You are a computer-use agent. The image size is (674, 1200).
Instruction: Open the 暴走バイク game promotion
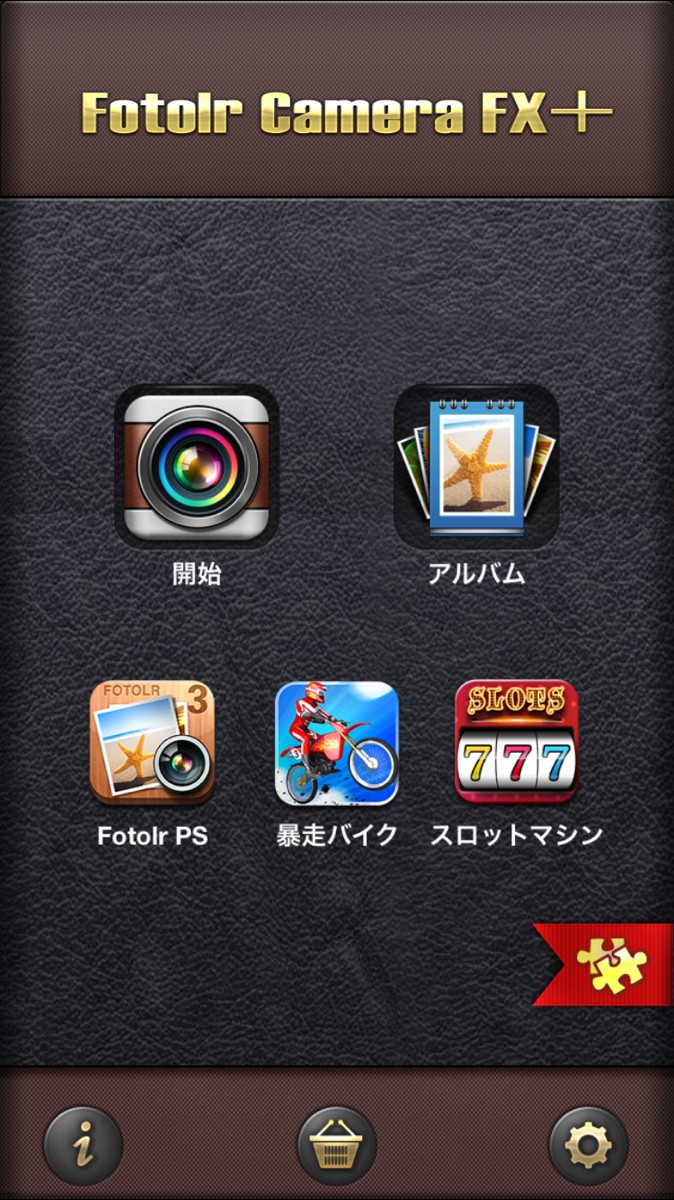click(337, 742)
